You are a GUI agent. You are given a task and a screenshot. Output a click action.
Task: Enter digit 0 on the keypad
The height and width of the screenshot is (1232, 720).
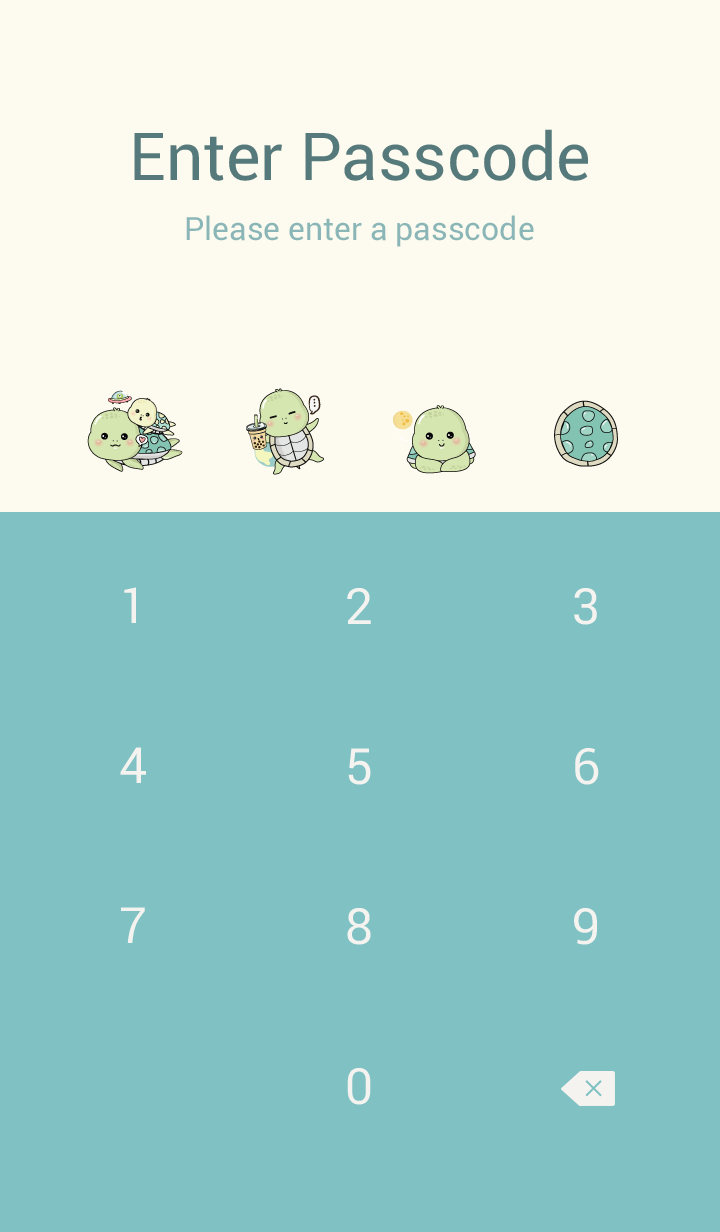click(359, 1087)
